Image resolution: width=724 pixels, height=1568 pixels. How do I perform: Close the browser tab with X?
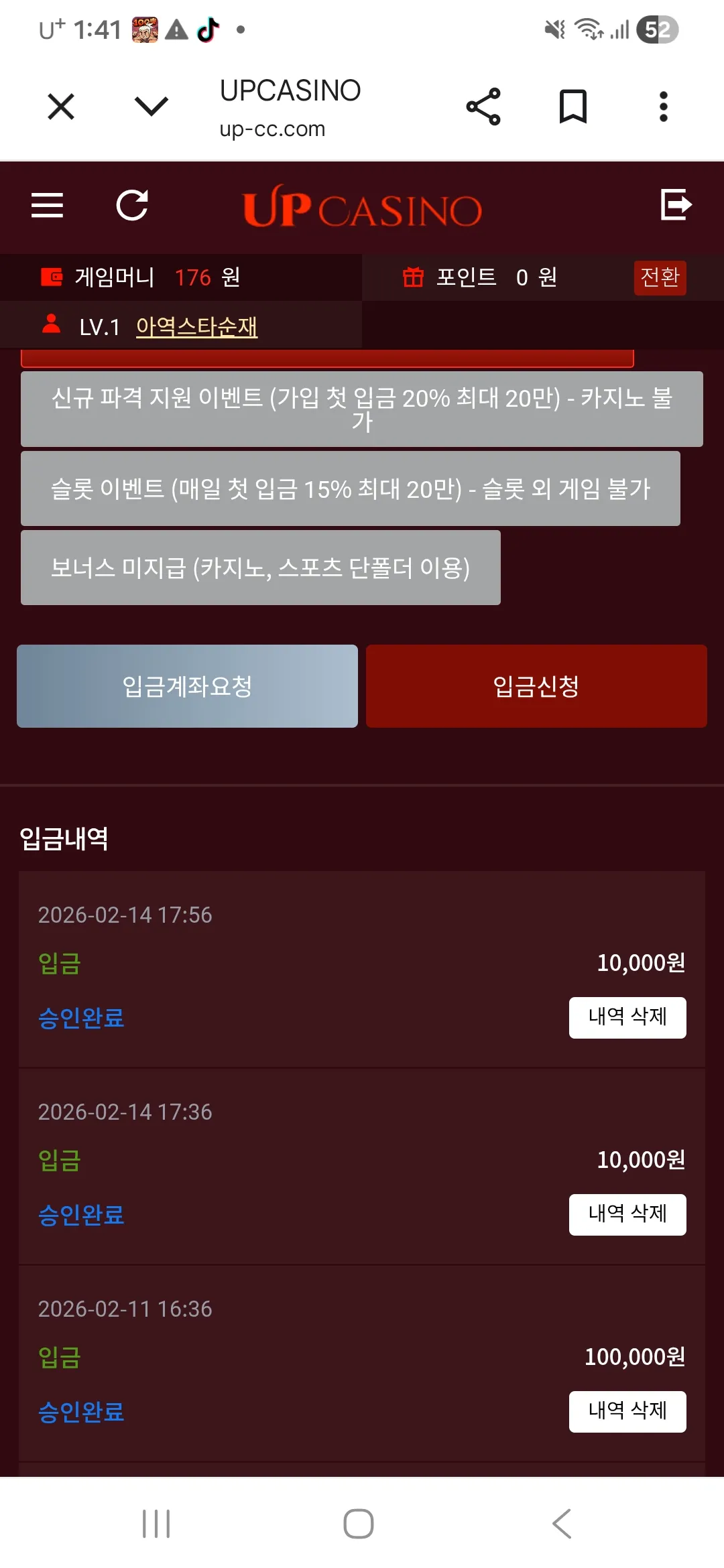61,107
